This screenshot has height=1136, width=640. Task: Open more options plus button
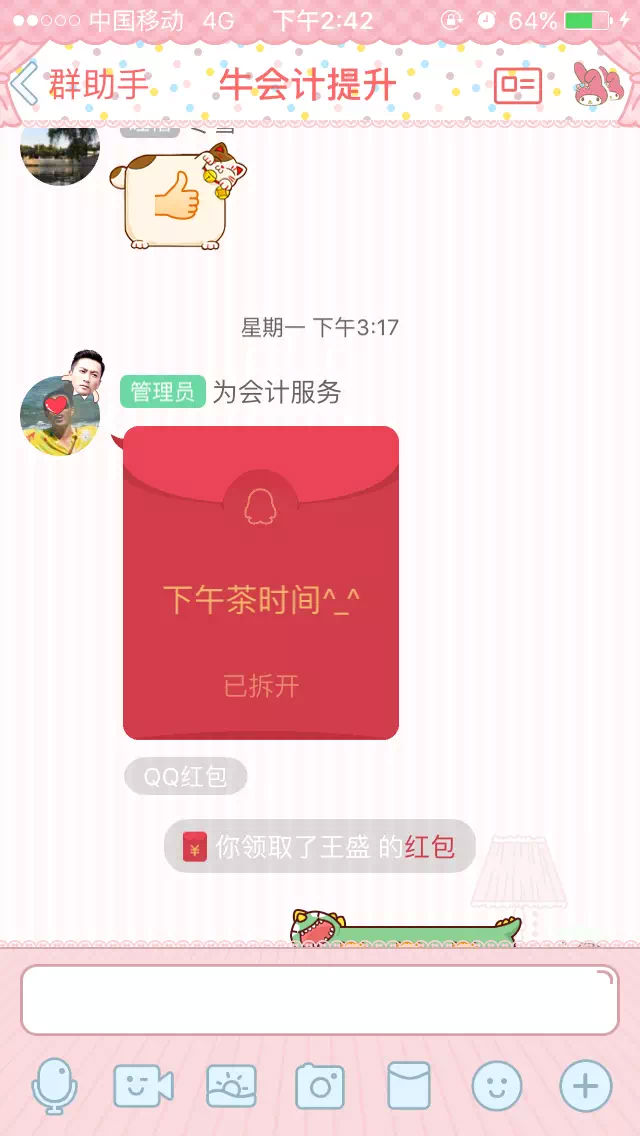click(x=585, y=1086)
